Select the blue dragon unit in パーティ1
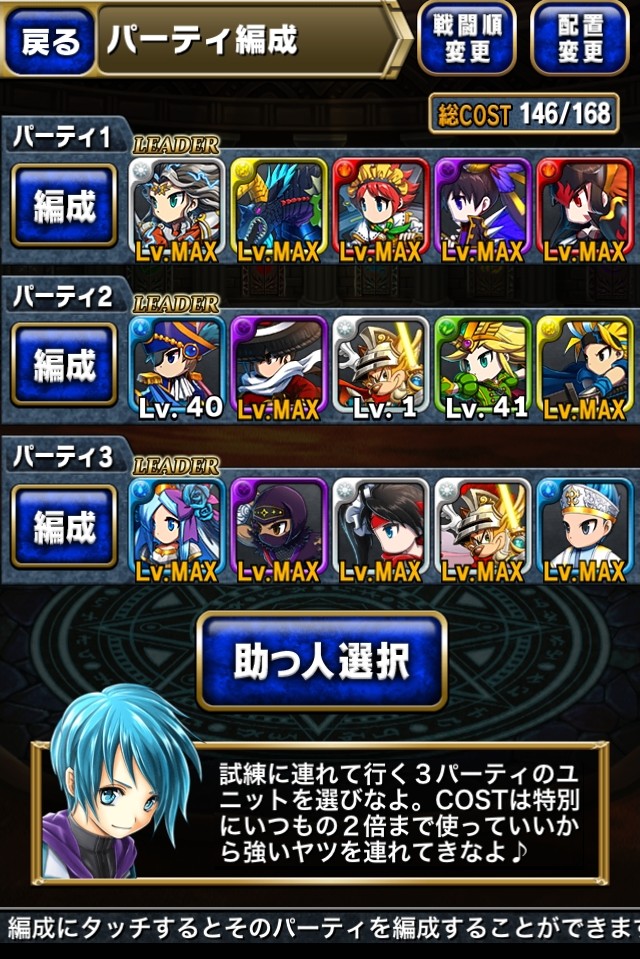Image resolution: width=640 pixels, height=959 pixels. [x=279, y=210]
